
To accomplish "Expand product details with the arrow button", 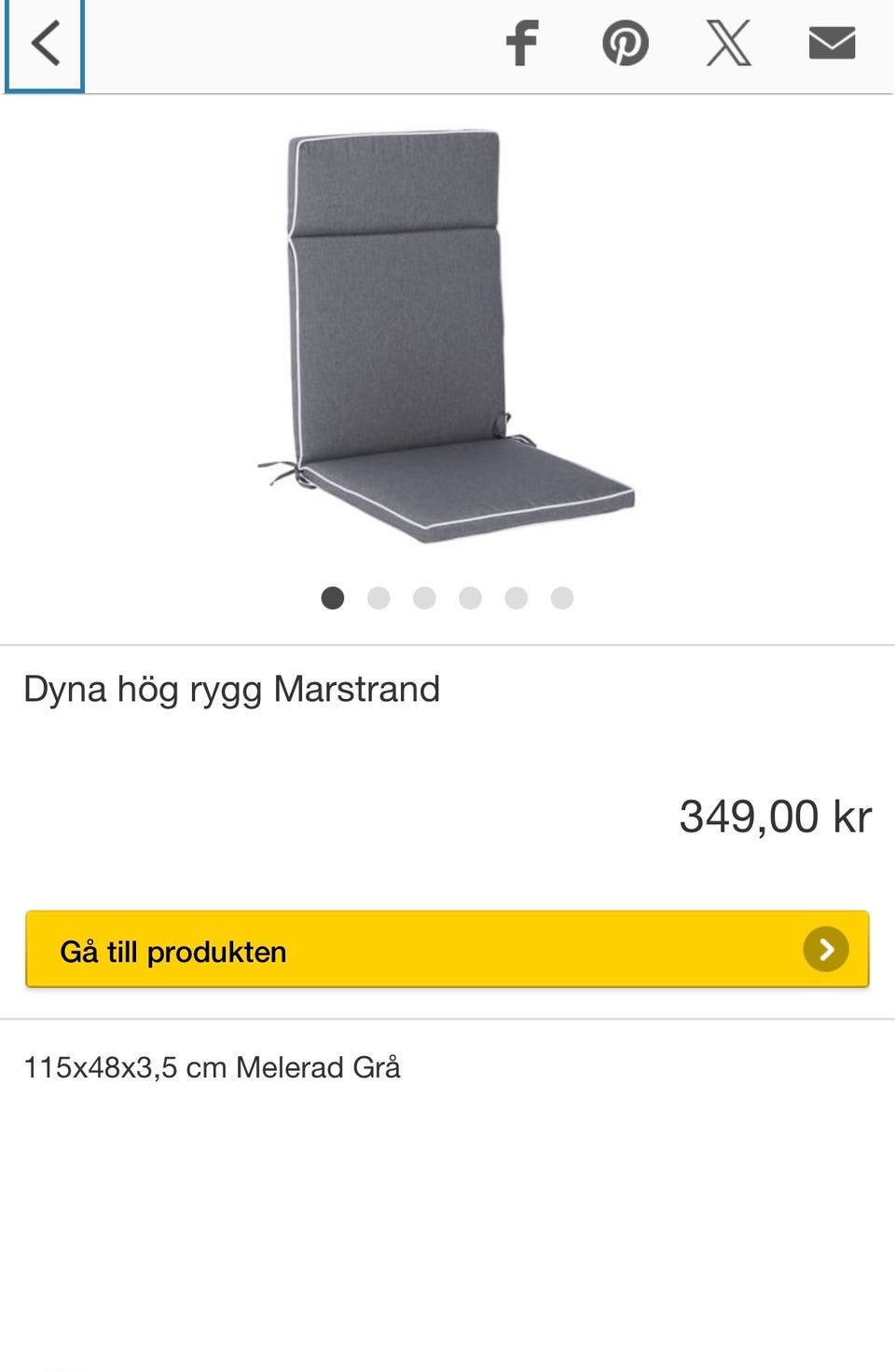I will [x=826, y=951].
